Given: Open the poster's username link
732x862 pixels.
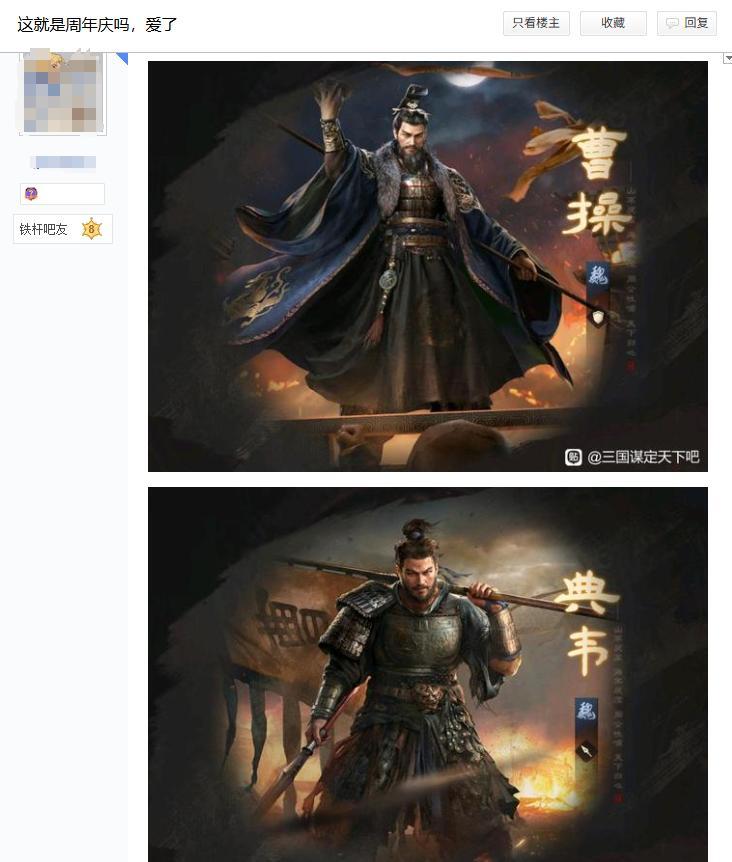Looking at the screenshot, I should pos(63,162).
